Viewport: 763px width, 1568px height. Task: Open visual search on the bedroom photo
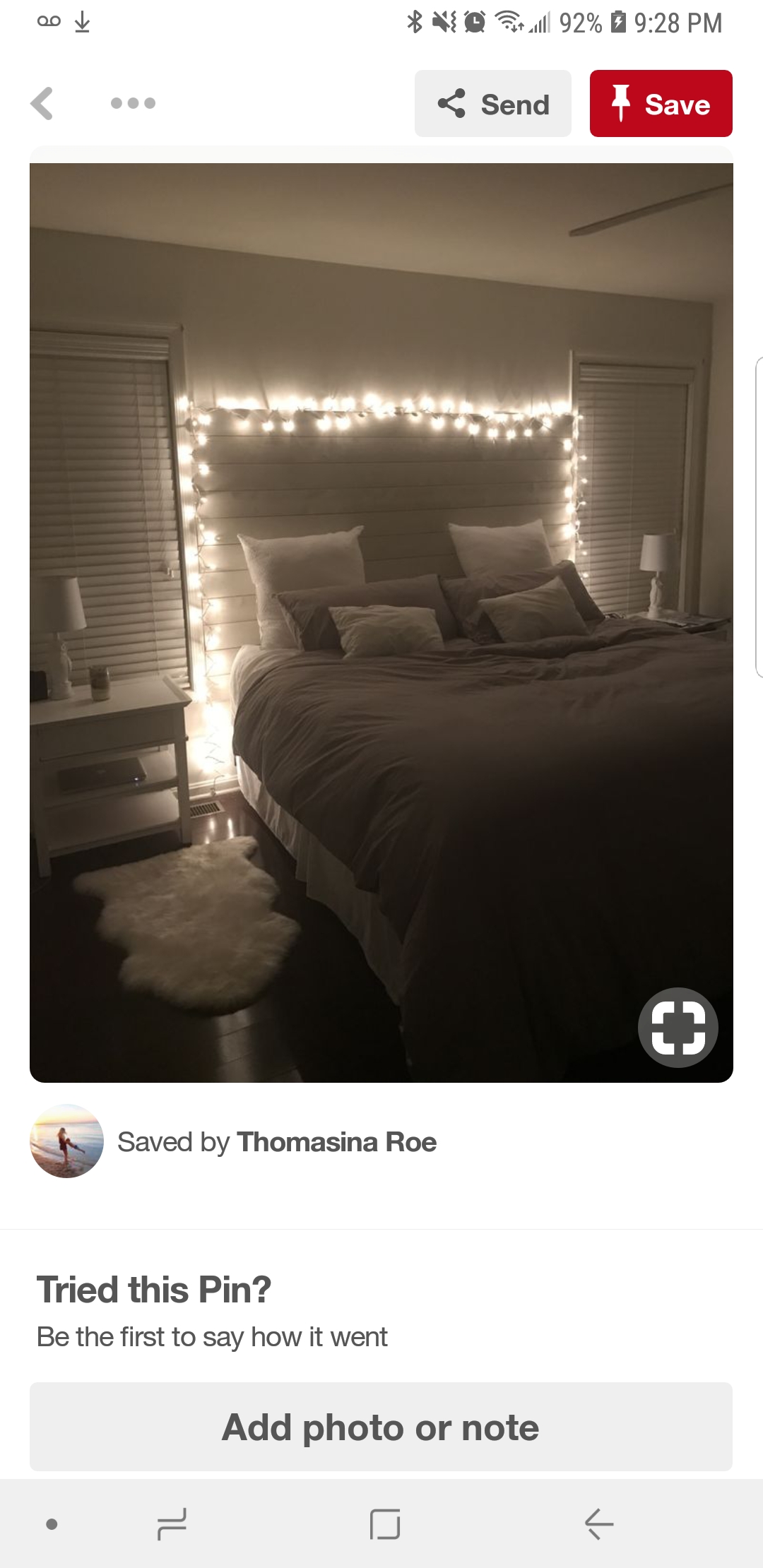pos(678,1027)
